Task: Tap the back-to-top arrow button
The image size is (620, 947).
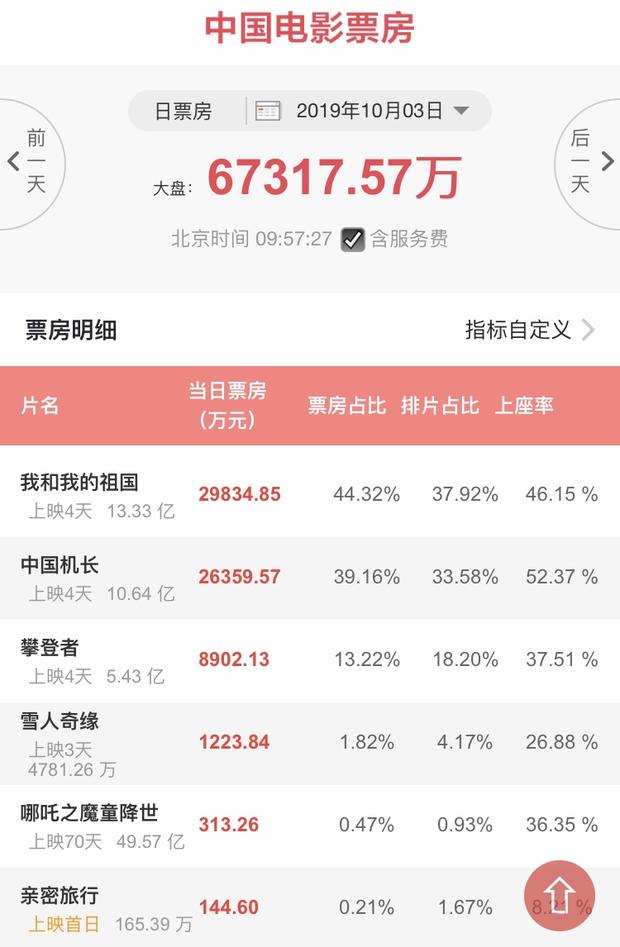Action: click(559, 895)
